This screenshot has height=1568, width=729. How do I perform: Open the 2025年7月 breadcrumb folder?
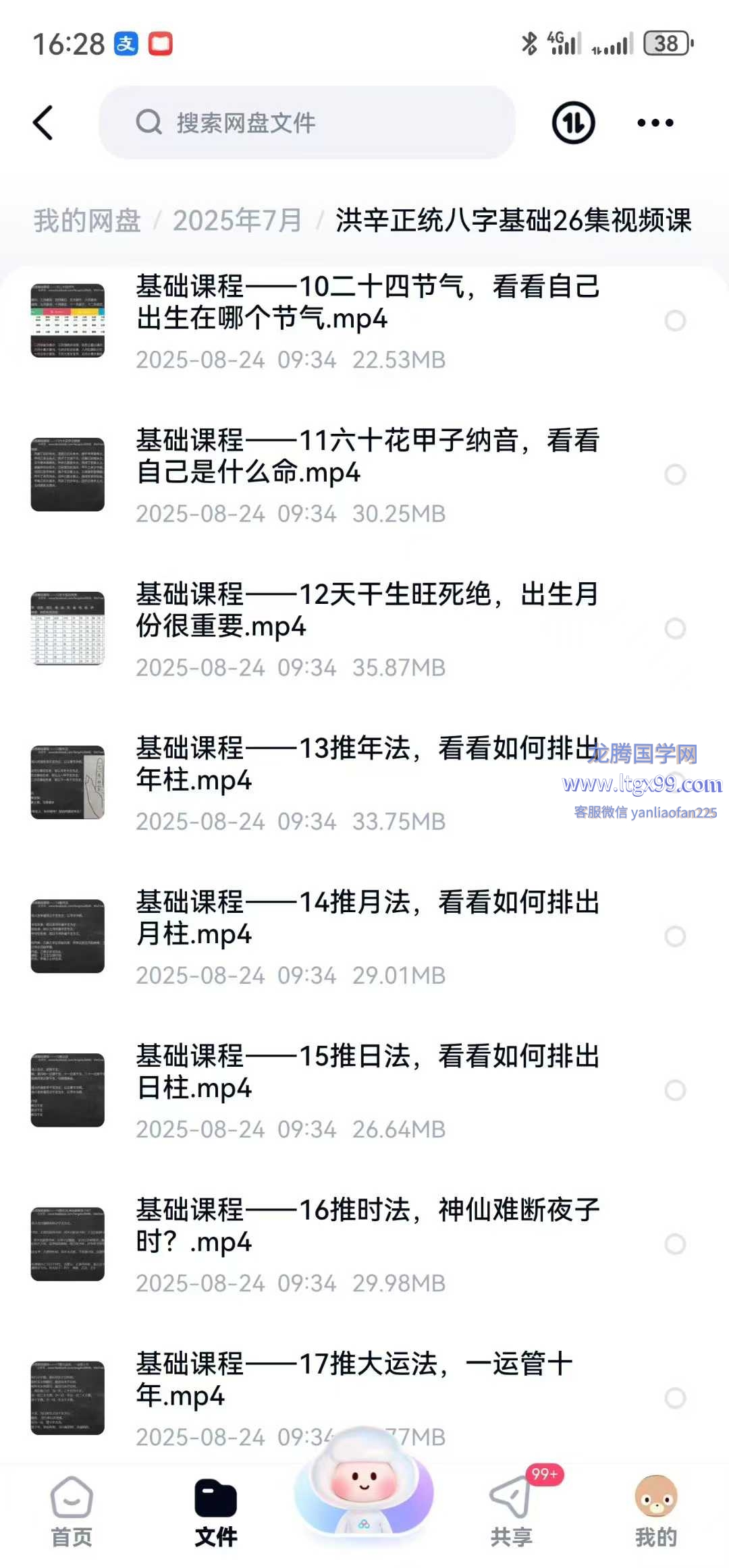coord(237,221)
